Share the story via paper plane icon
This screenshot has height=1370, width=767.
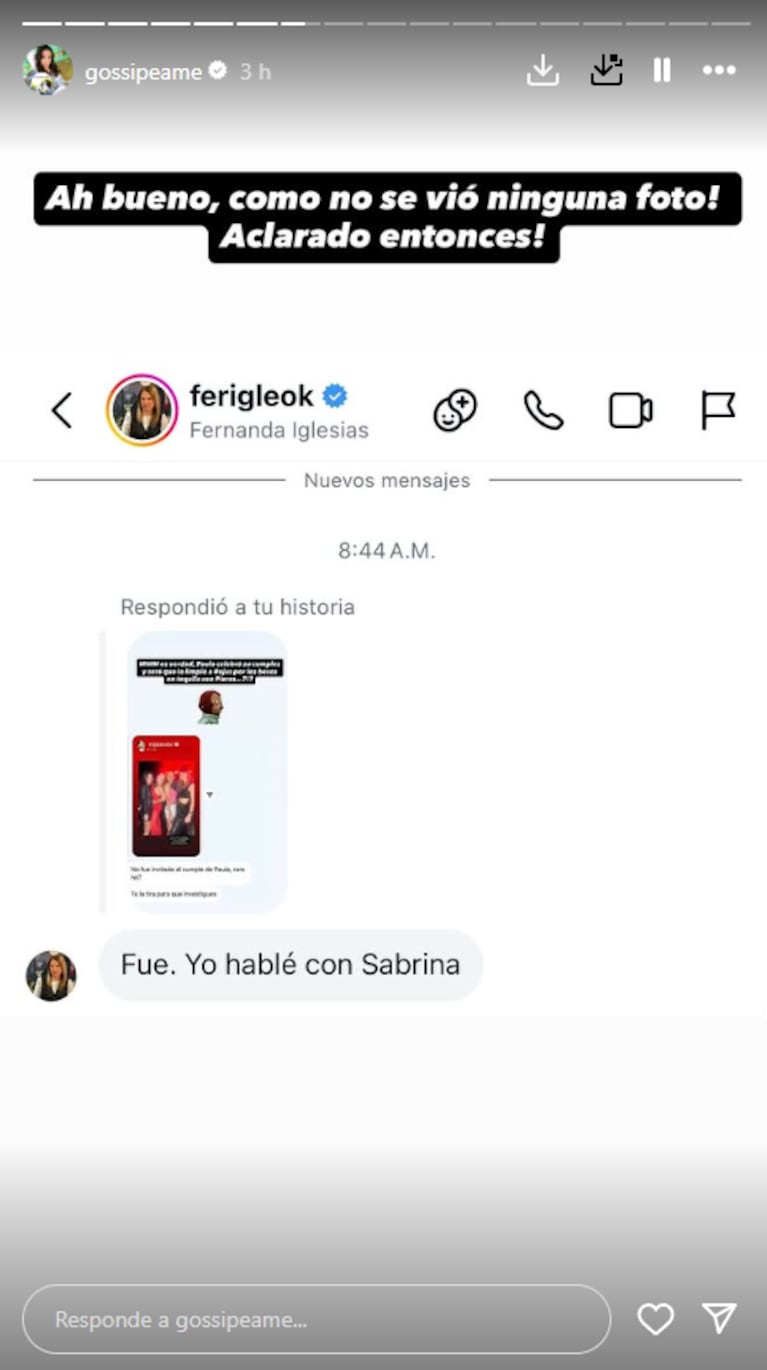point(719,1319)
